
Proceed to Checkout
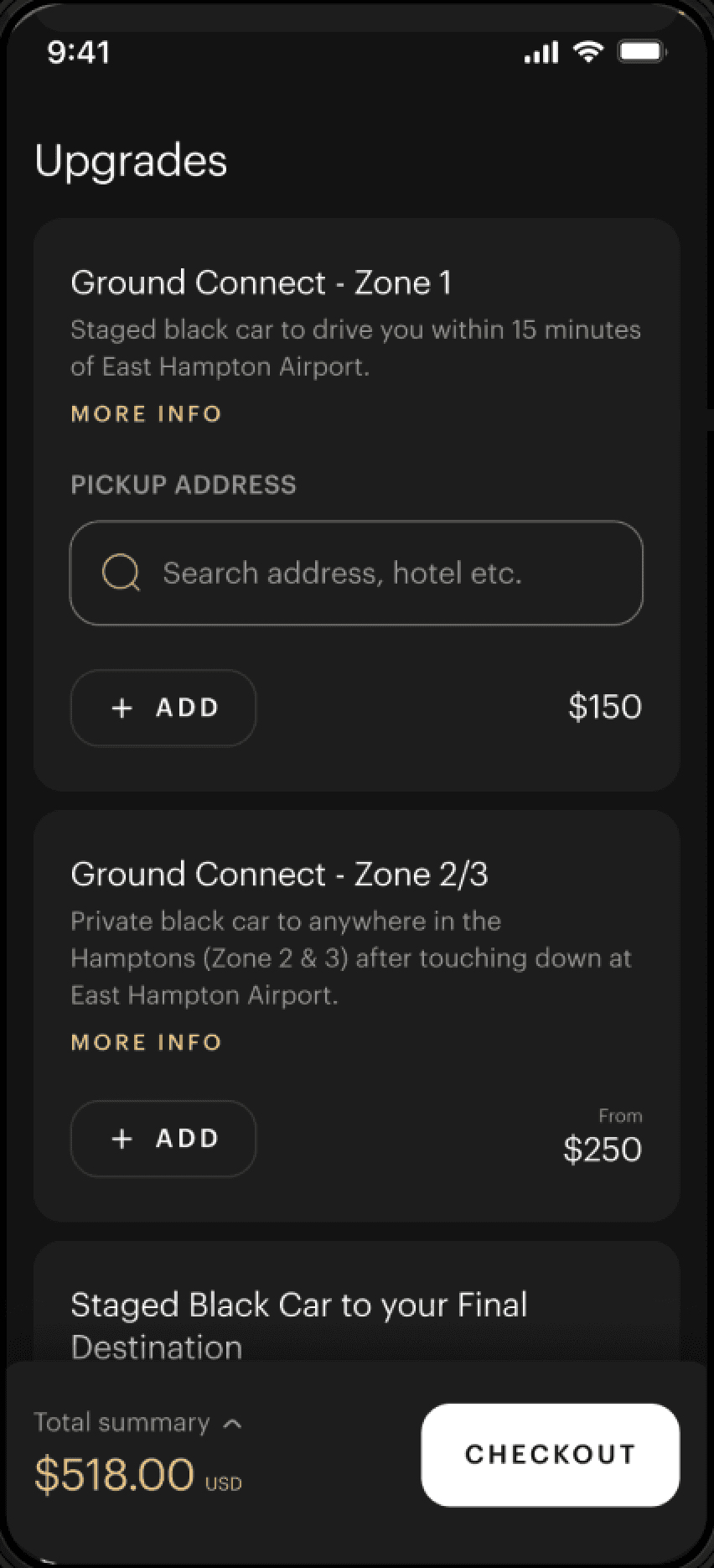point(551,1455)
